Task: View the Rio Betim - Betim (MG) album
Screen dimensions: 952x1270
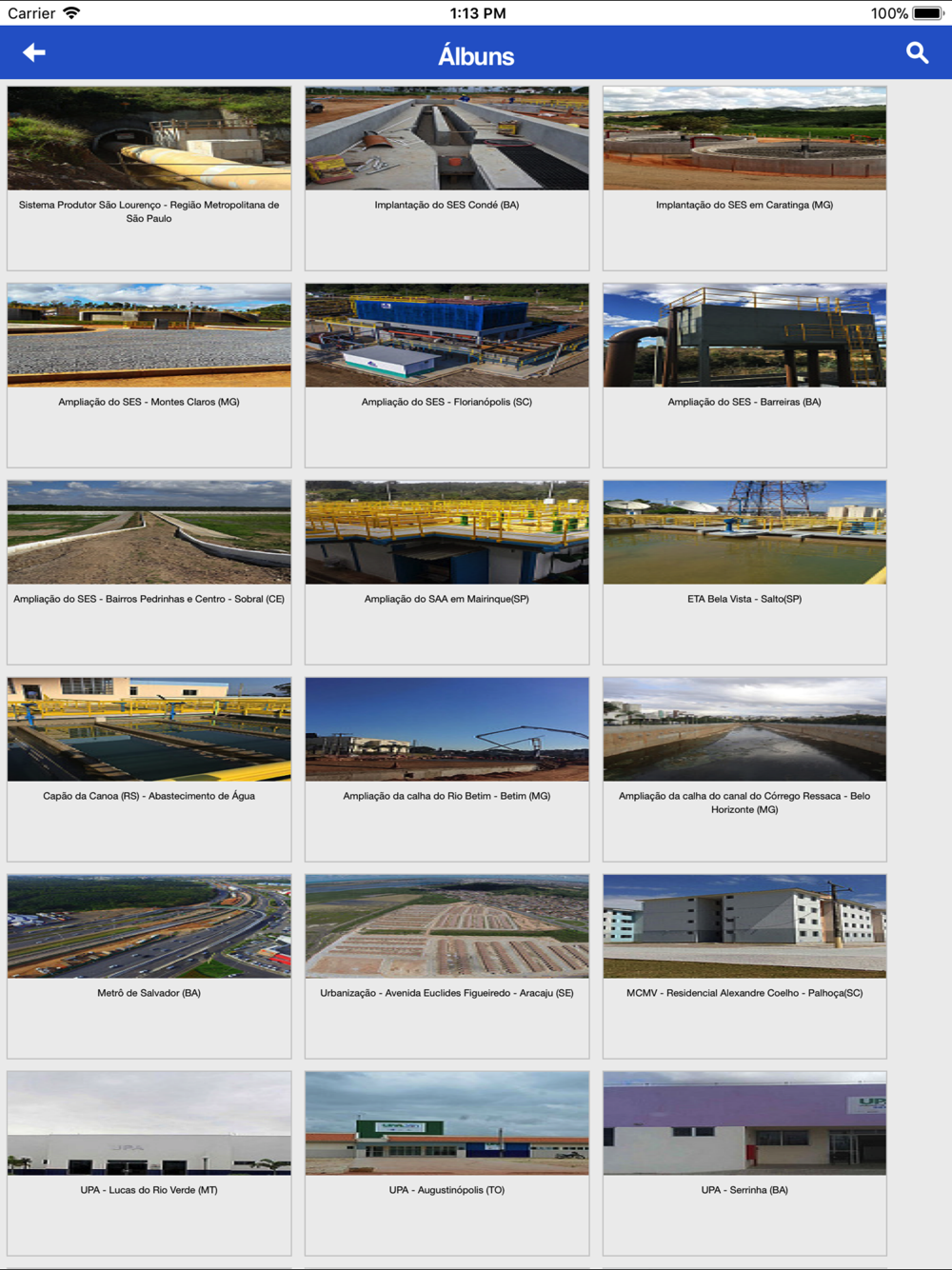Action: (447, 769)
